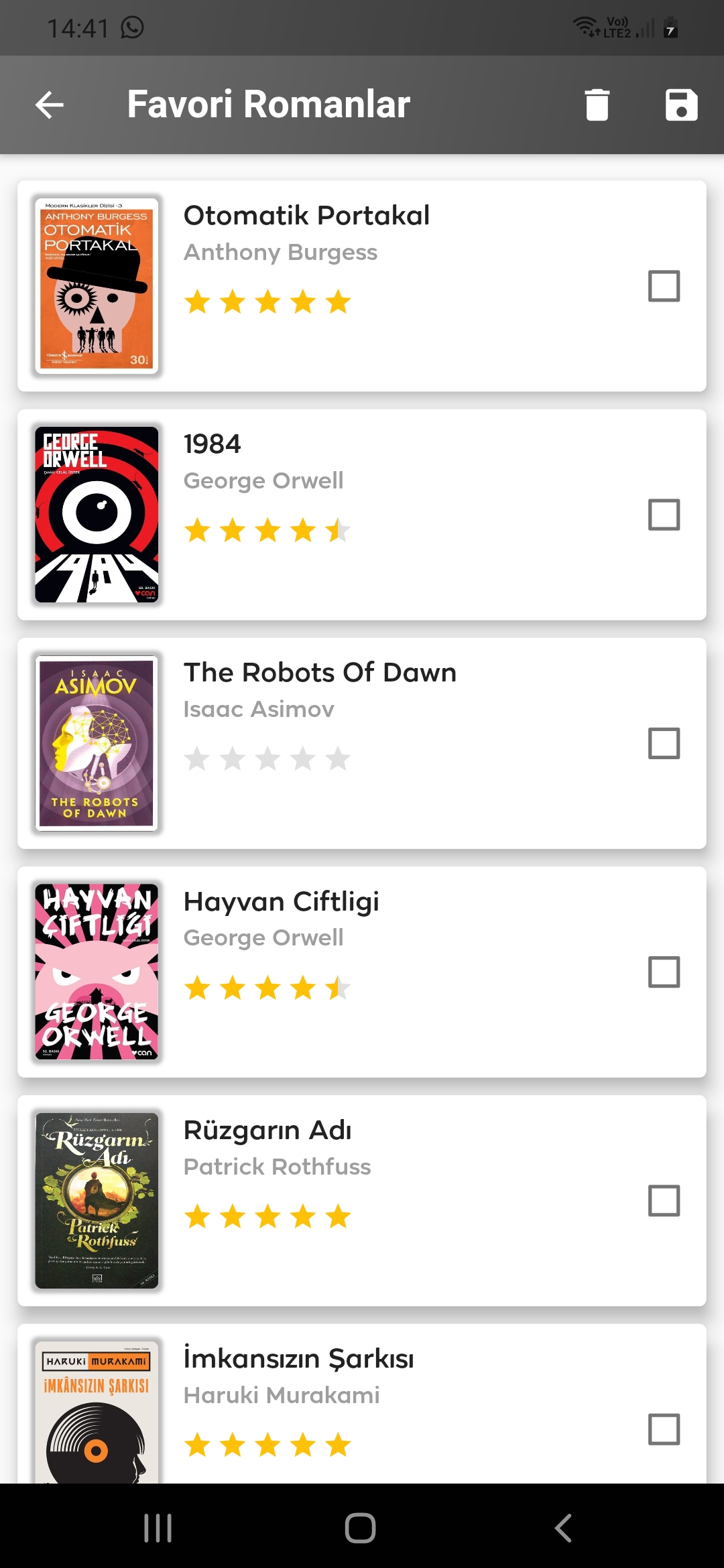Select the checkbox next to 1984
Image resolution: width=724 pixels, height=1568 pixels.
(664, 515)
